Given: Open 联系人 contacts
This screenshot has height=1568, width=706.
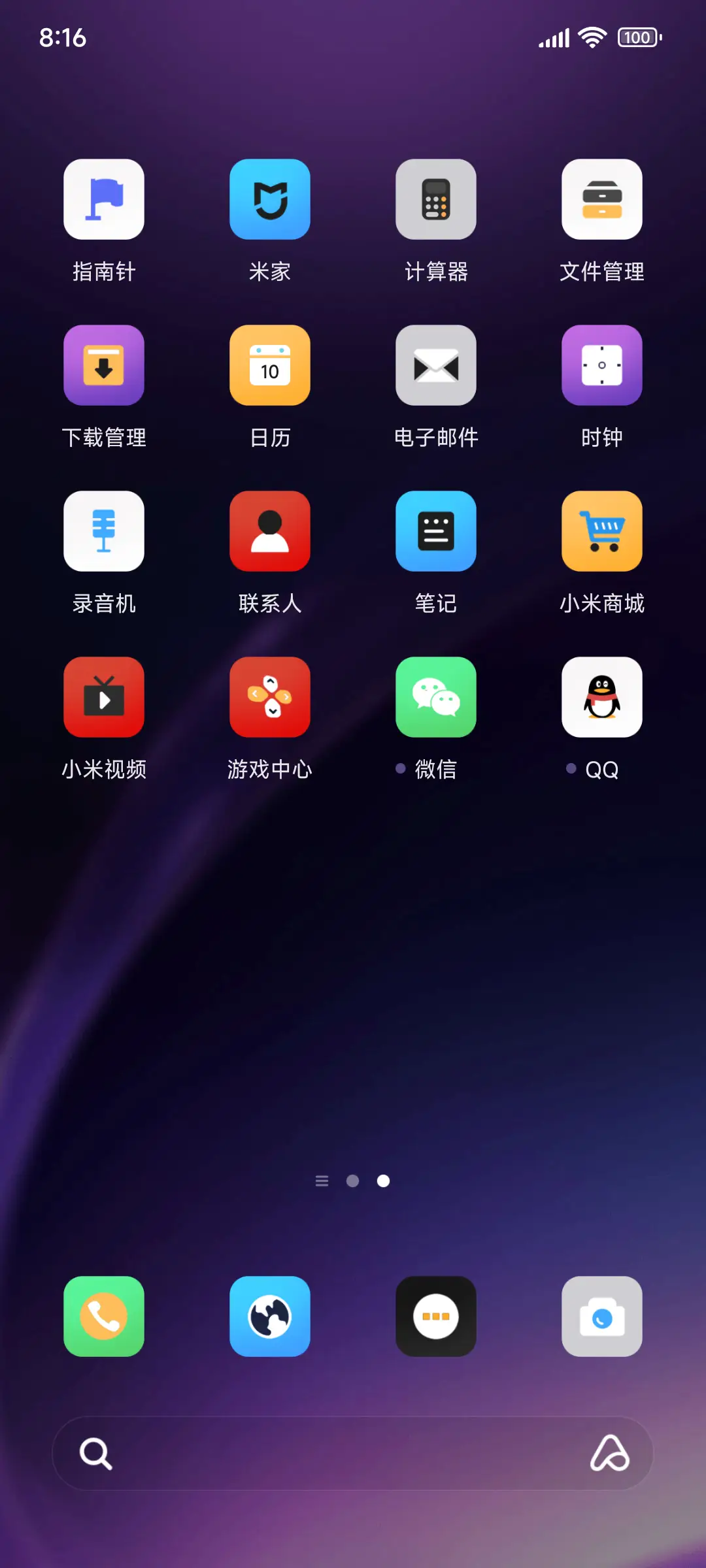Looking at the screenshot, I should point(270,531).
